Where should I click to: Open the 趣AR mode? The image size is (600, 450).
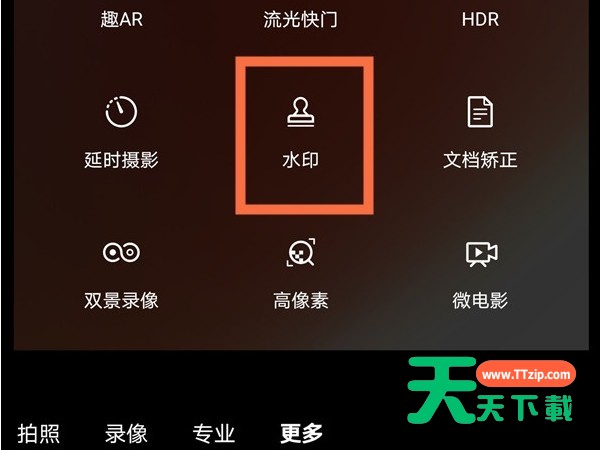[x=121, y=19]
